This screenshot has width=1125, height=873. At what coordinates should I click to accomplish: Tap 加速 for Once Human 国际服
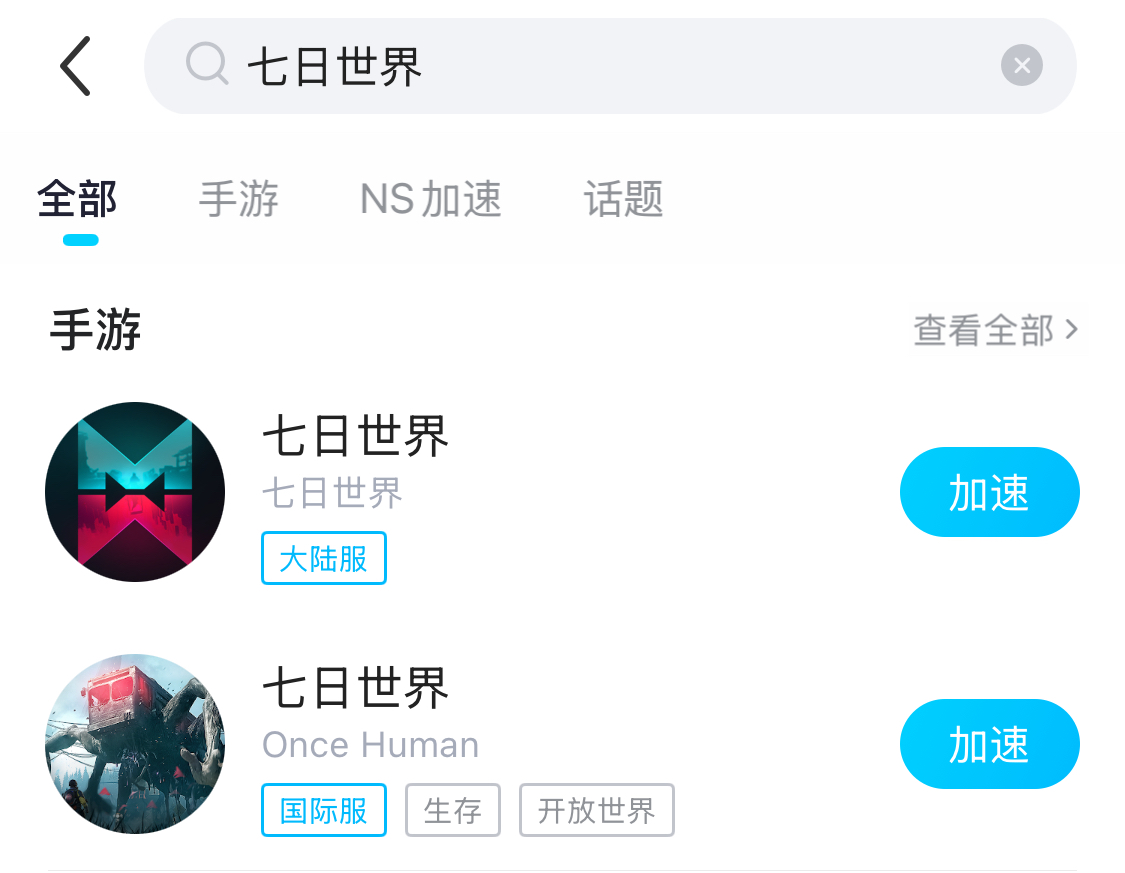click(989, 745)
